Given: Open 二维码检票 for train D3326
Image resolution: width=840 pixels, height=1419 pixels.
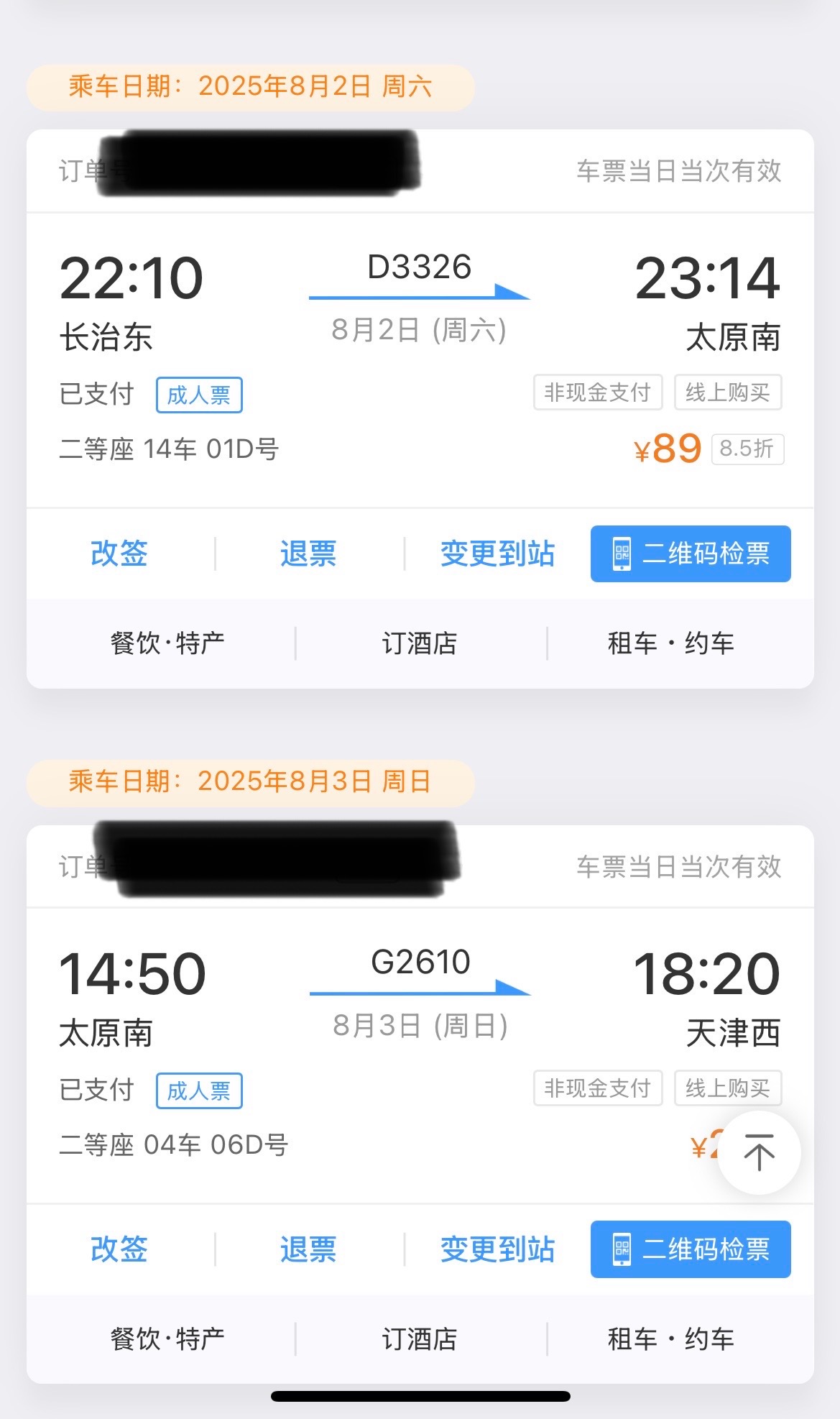Looking at the screenshot, I should (x=691, y=554).
